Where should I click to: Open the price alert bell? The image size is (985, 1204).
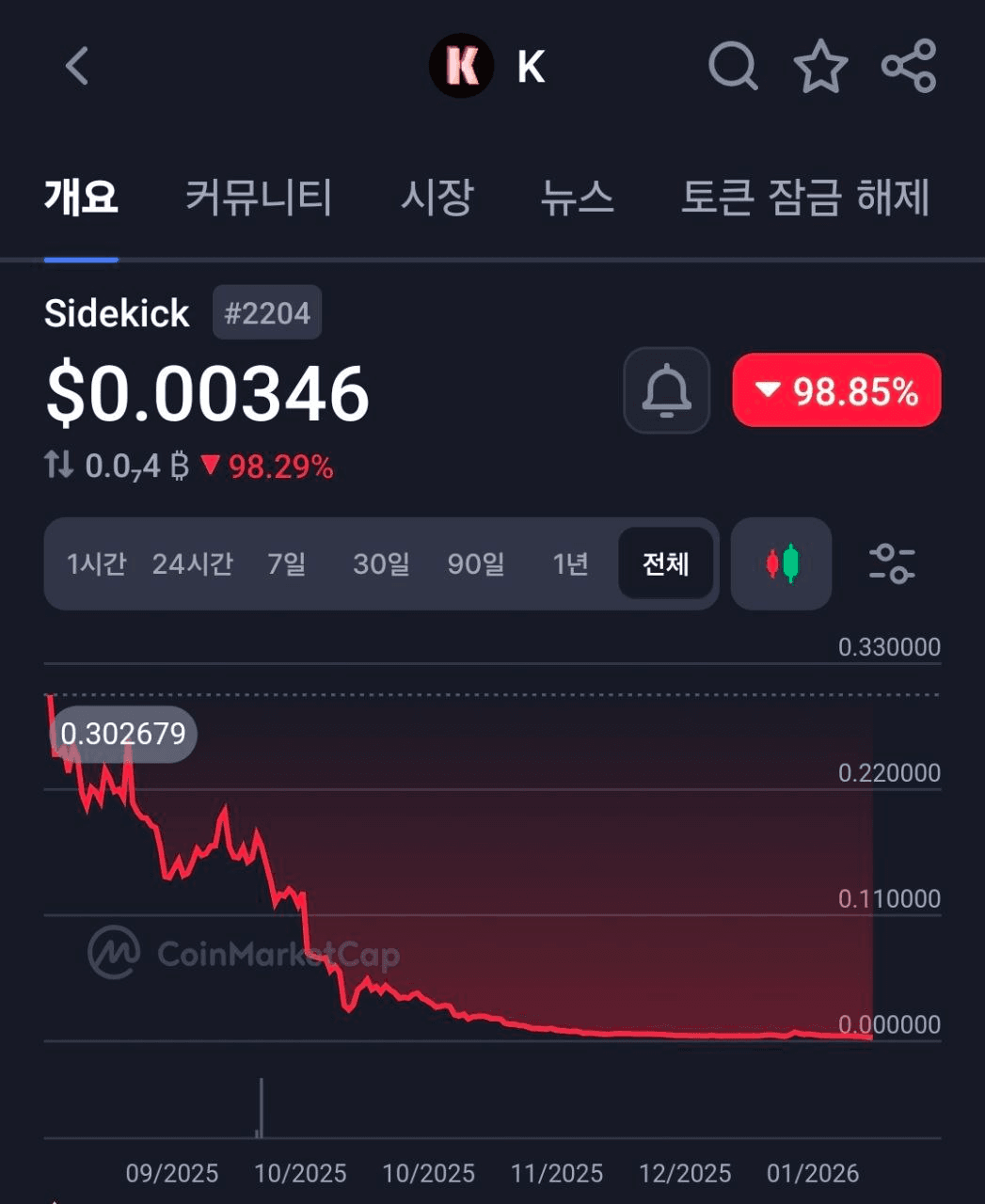pyautogui.click(x=666, y=390)
